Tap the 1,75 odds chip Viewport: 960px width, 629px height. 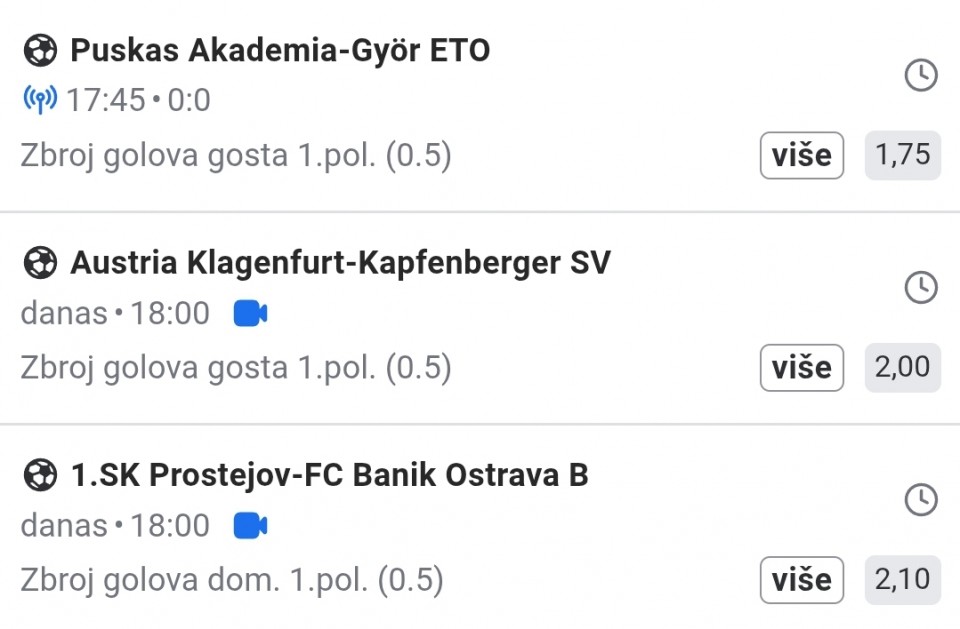pos(902,155)
